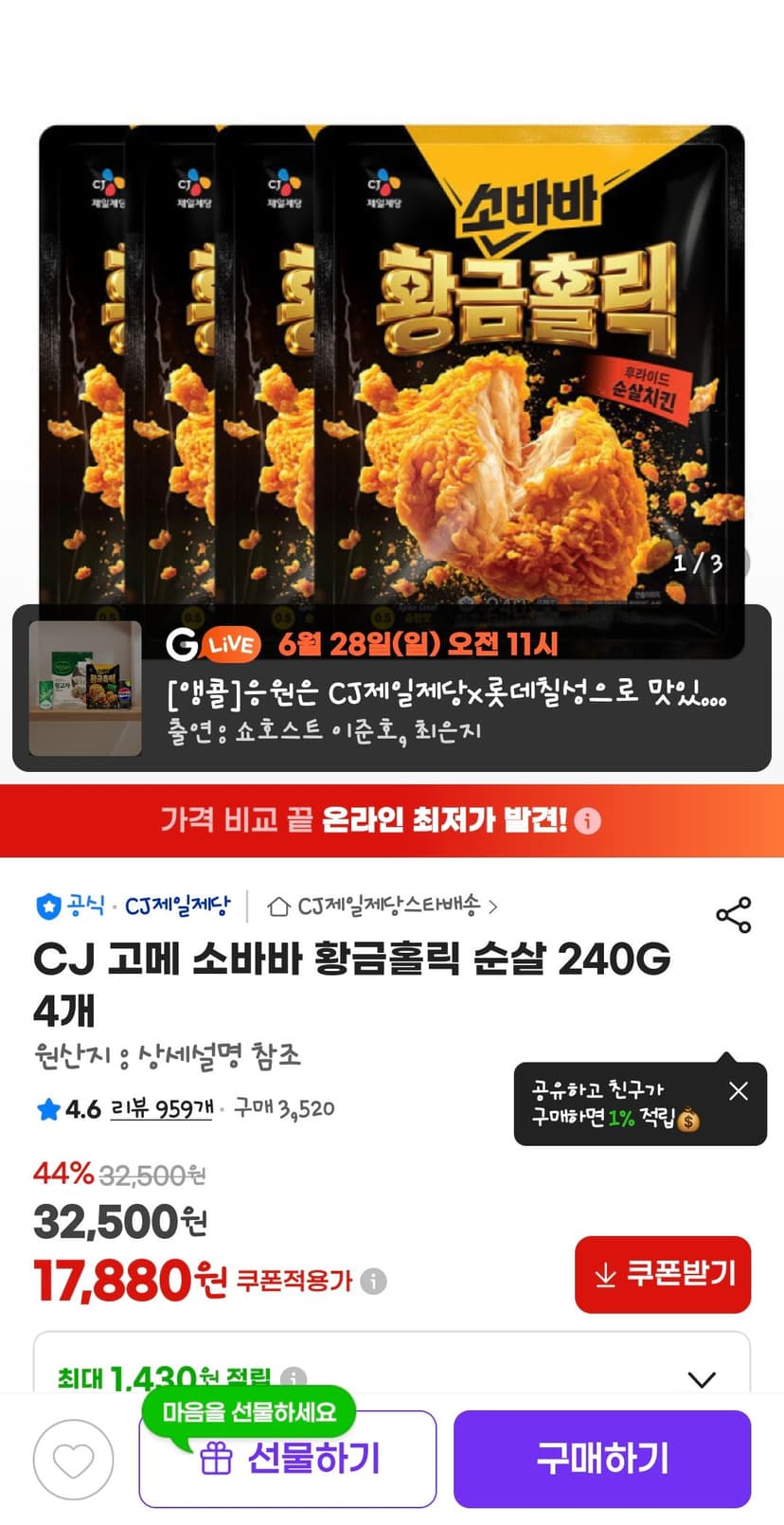Dismiss the share reward tooltip
The width and height of the screenshot is (784, 1525).
pos(739,1091)
